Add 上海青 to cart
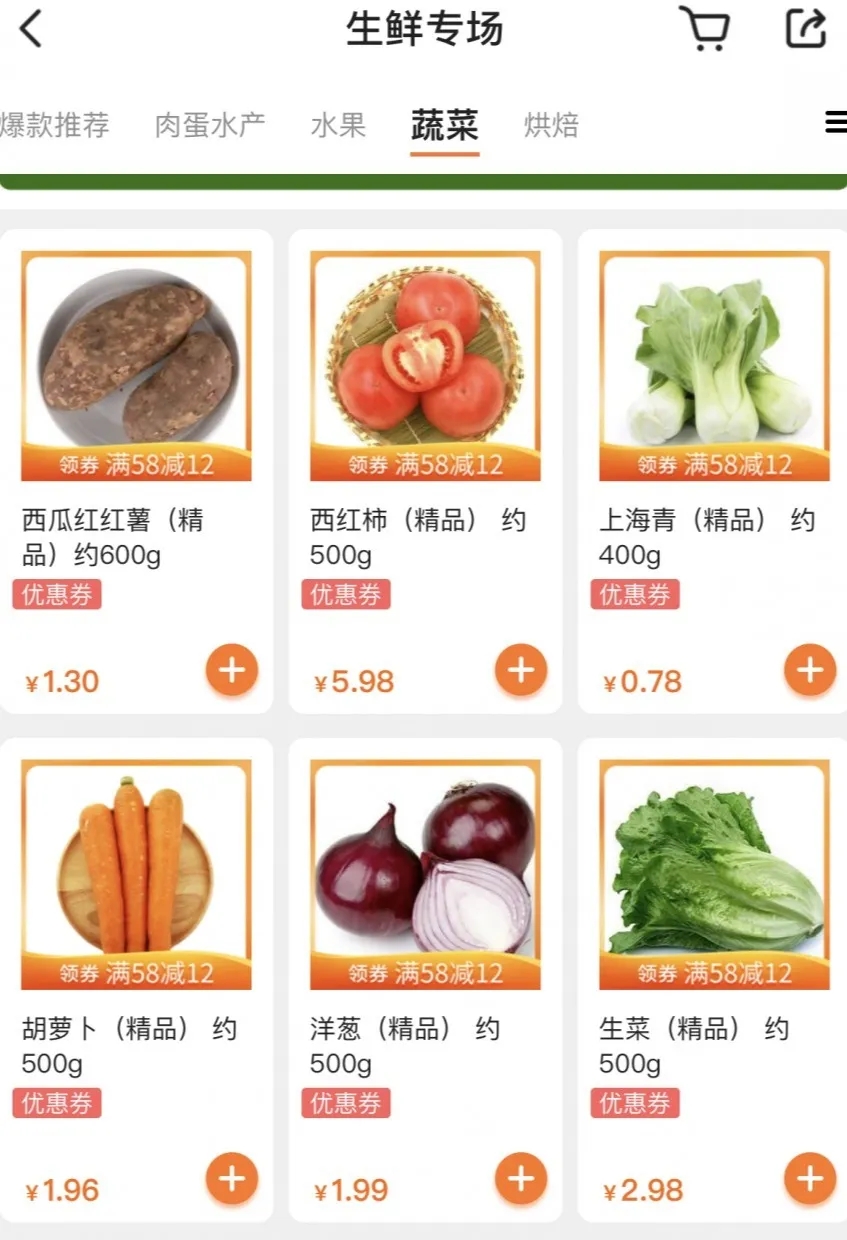 tap(809, 671)
